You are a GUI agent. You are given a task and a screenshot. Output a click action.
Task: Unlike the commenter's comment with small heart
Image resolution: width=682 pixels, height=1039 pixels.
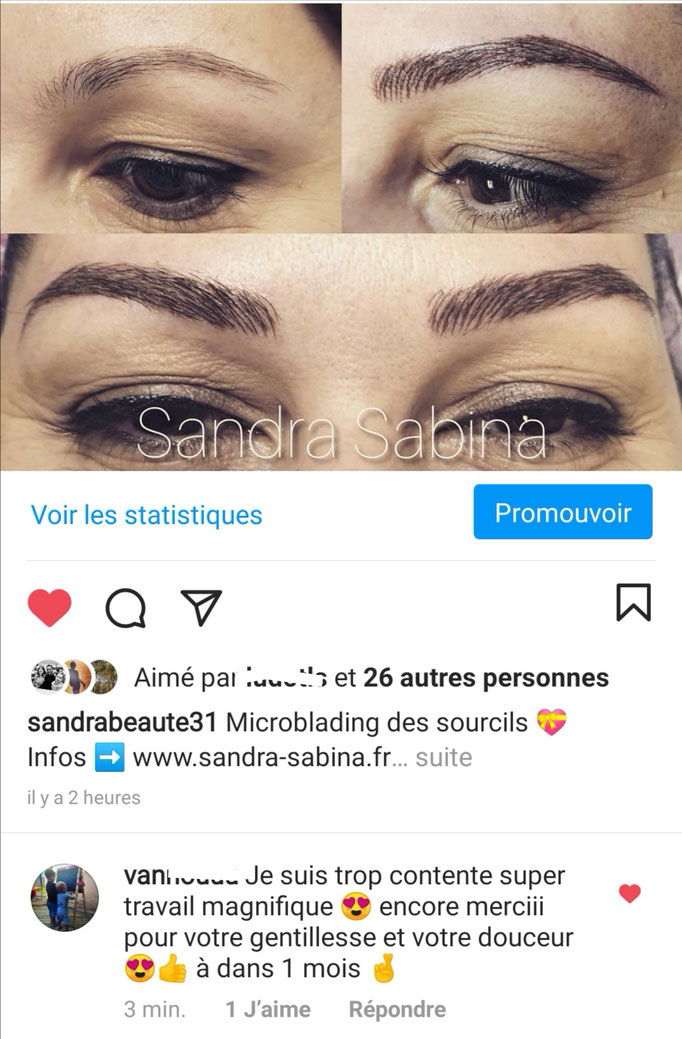[629, 893]
